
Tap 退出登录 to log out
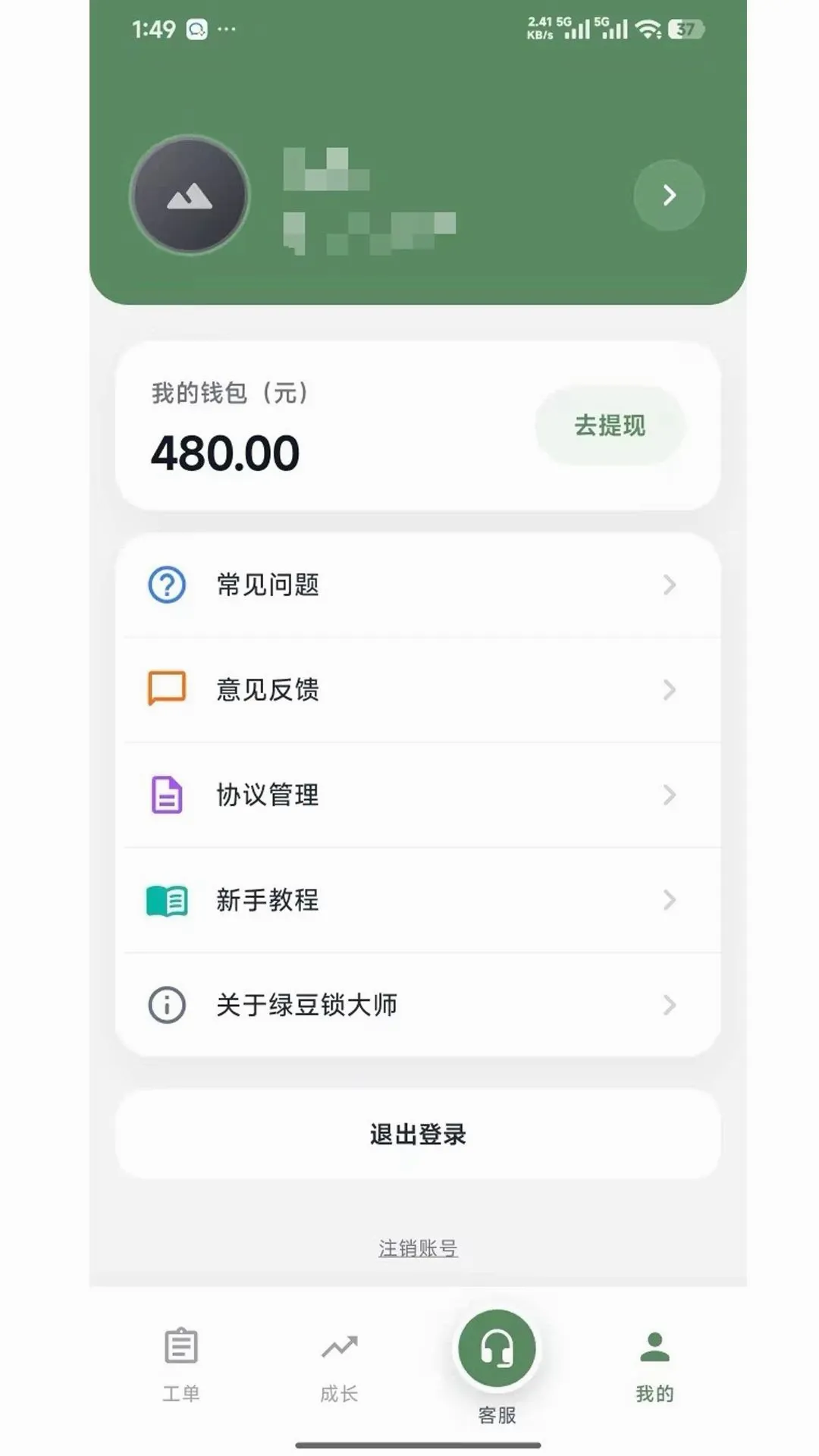coord(418,1134)
